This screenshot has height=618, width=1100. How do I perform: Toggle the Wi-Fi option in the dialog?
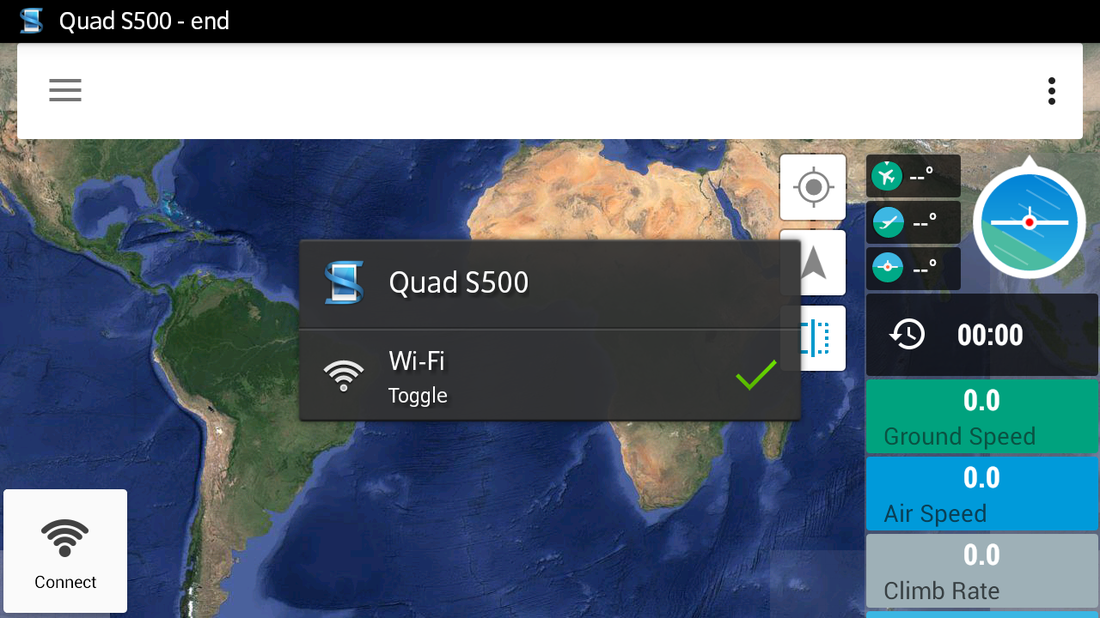pyautogui.click(x=549, y=376)
